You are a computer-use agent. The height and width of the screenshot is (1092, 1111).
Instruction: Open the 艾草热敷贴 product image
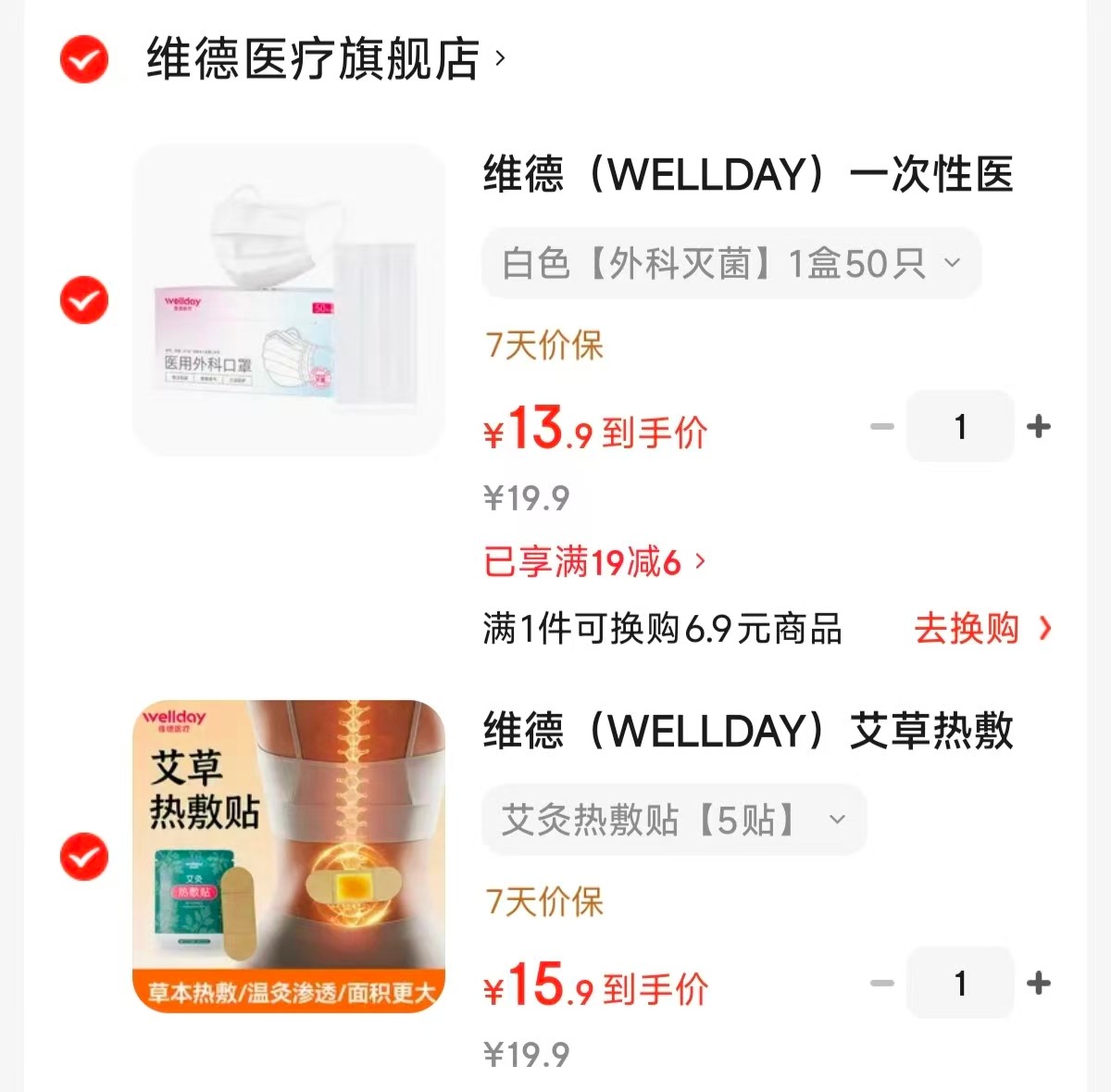click(289, 856)
